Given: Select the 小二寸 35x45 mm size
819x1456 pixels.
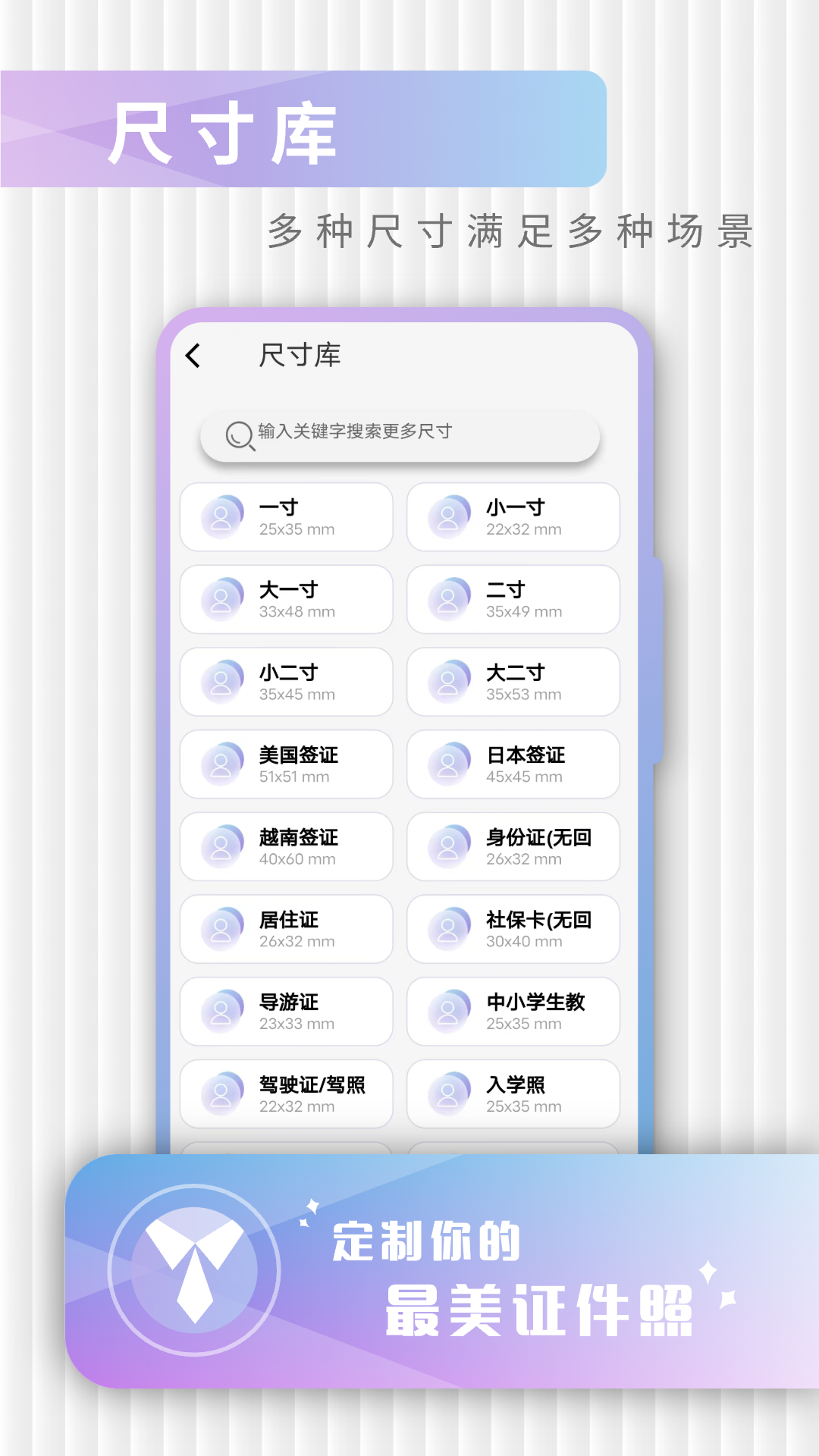Looking at the screenshot, I should coord(287,682).
